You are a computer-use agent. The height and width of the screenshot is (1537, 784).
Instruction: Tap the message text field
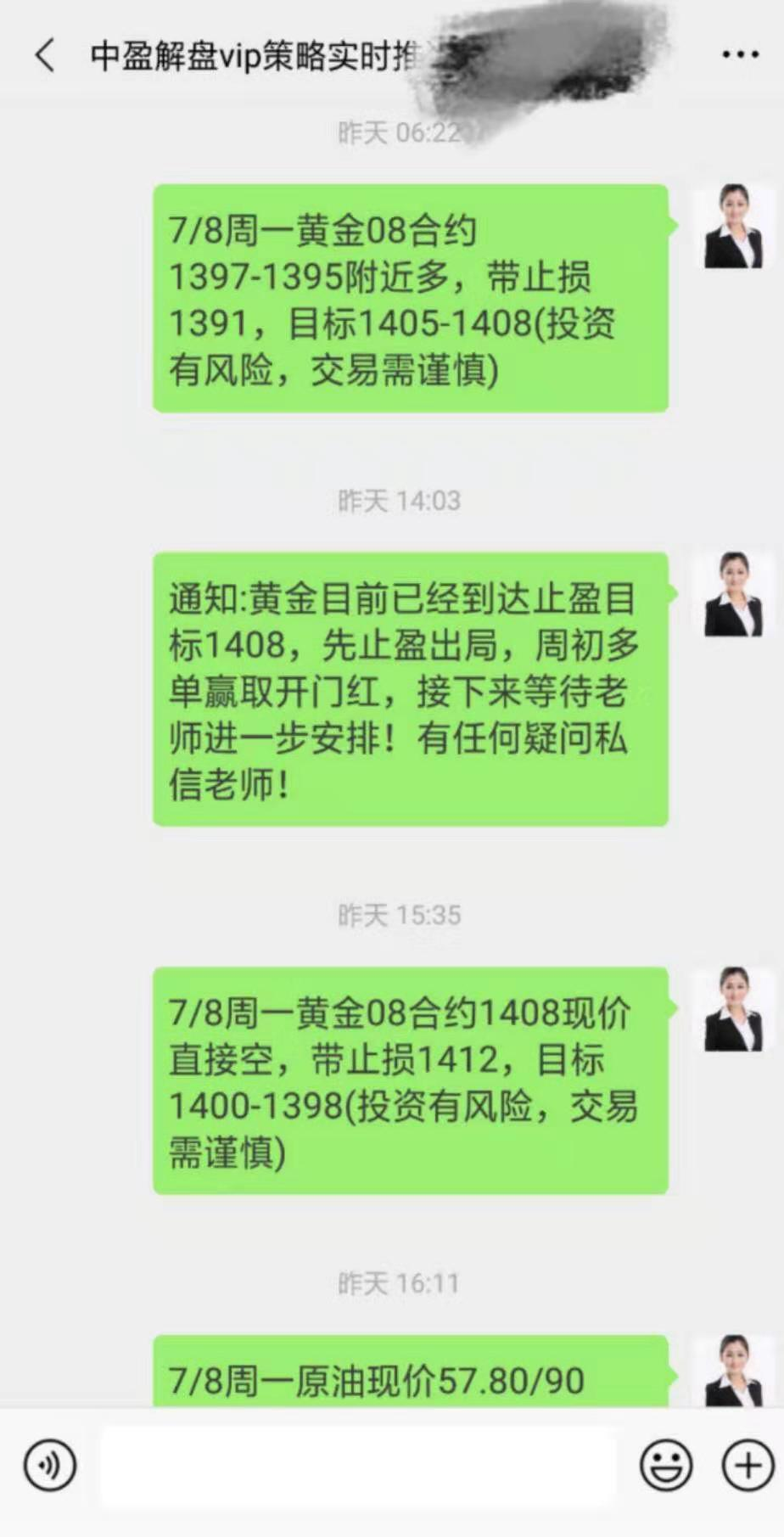point(358,1466)
